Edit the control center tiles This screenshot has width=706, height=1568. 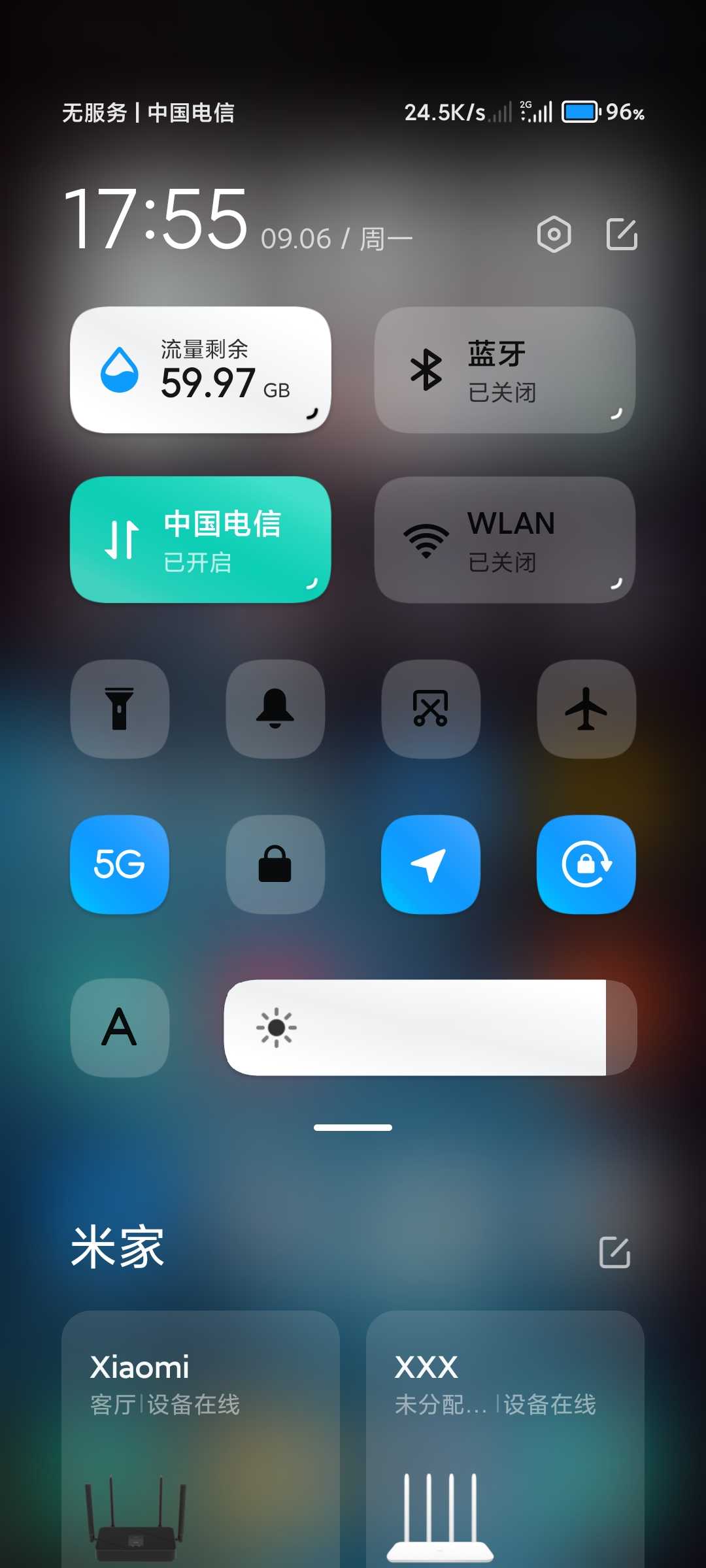pos(622,234)
